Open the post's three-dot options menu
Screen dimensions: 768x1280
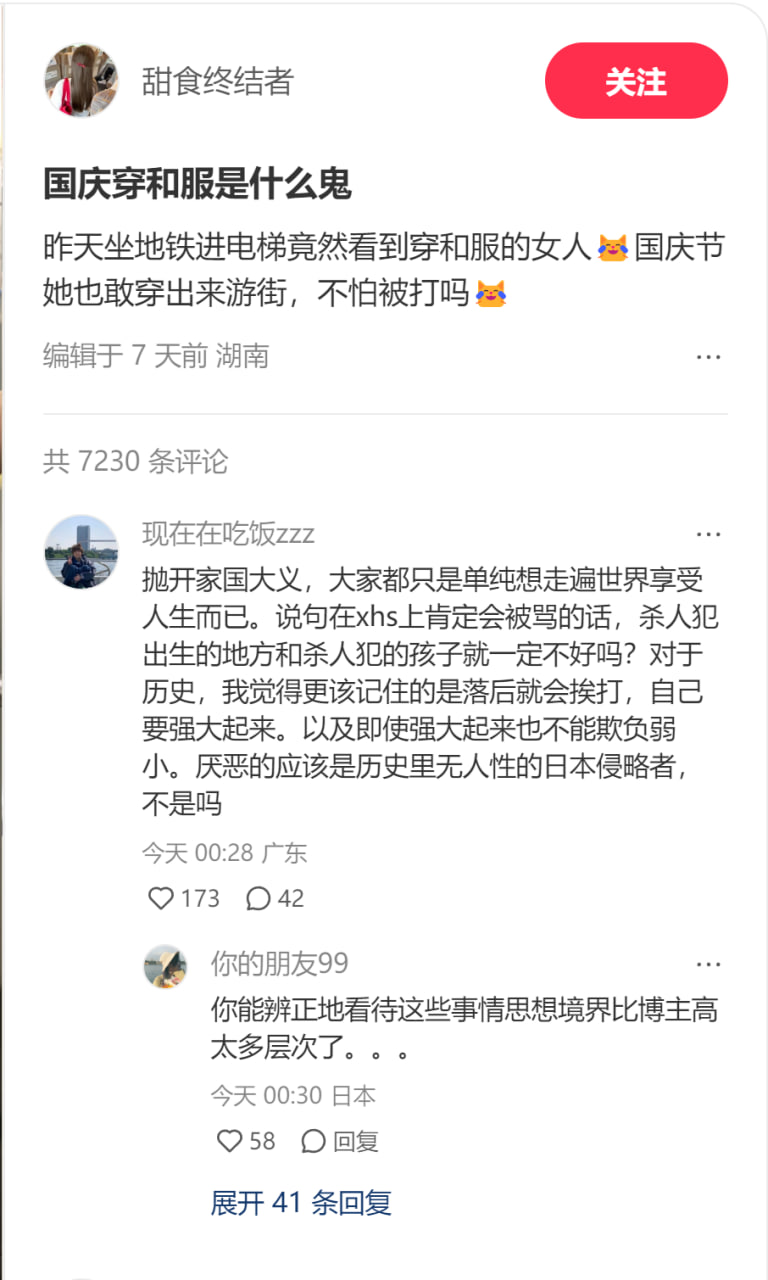tap(710, 356)
